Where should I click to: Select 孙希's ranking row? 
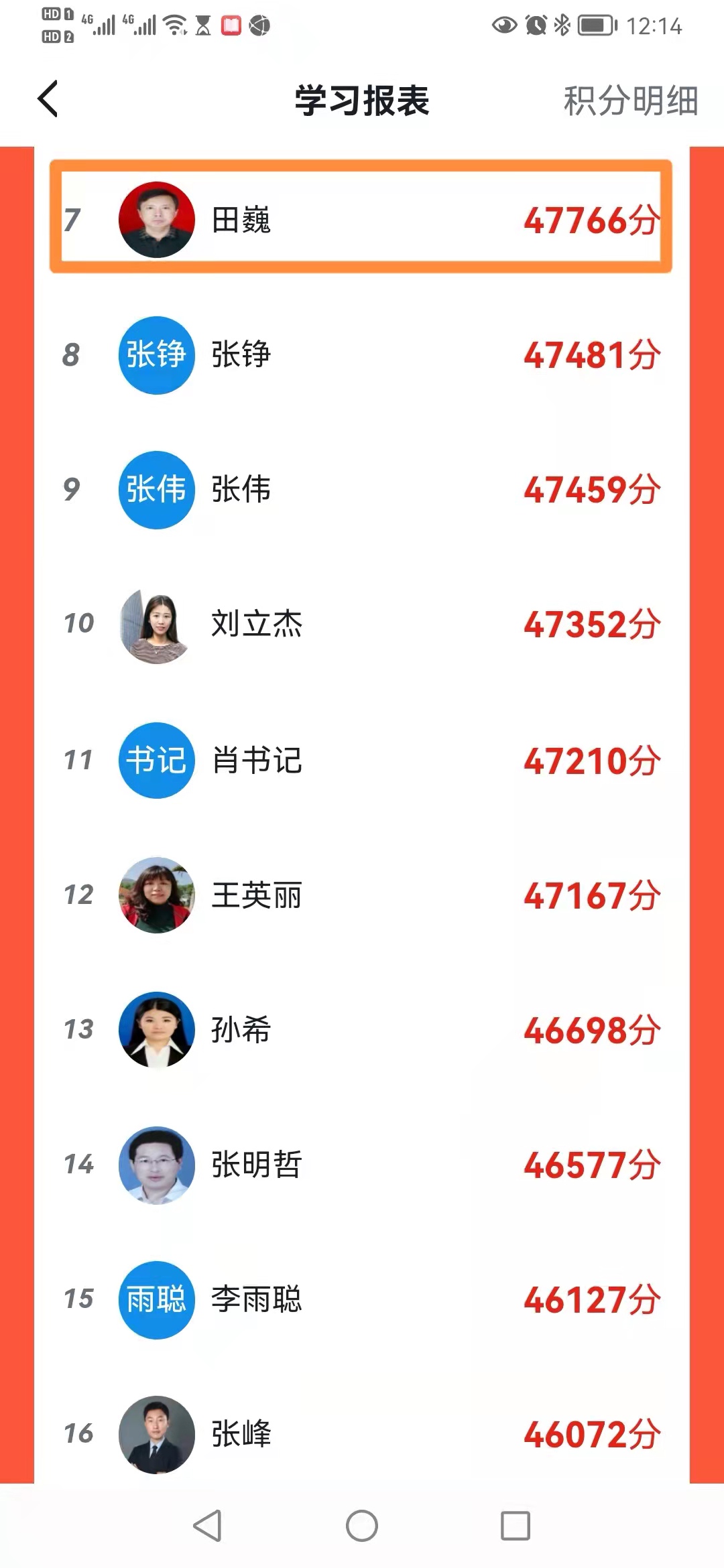click(361, 1029)
